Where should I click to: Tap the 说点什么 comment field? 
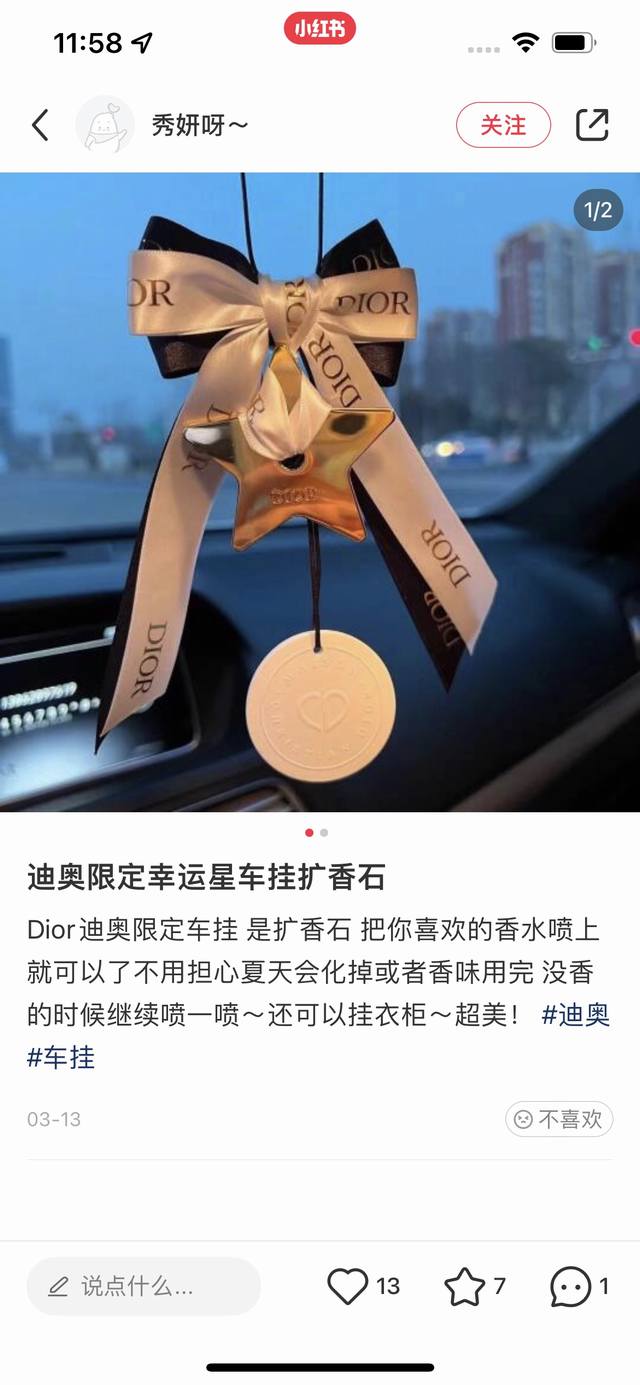(143, 1286)
